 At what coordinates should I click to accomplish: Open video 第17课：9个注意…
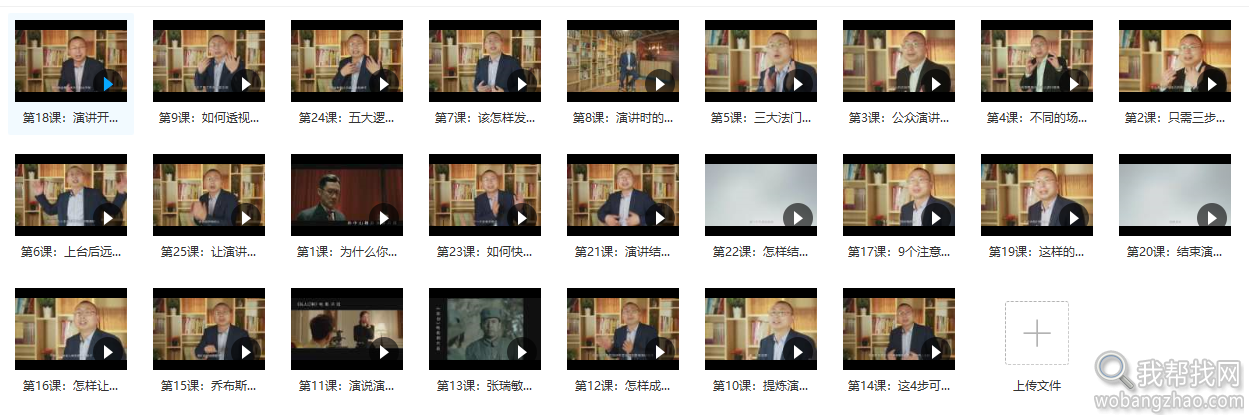coord(899,196)
